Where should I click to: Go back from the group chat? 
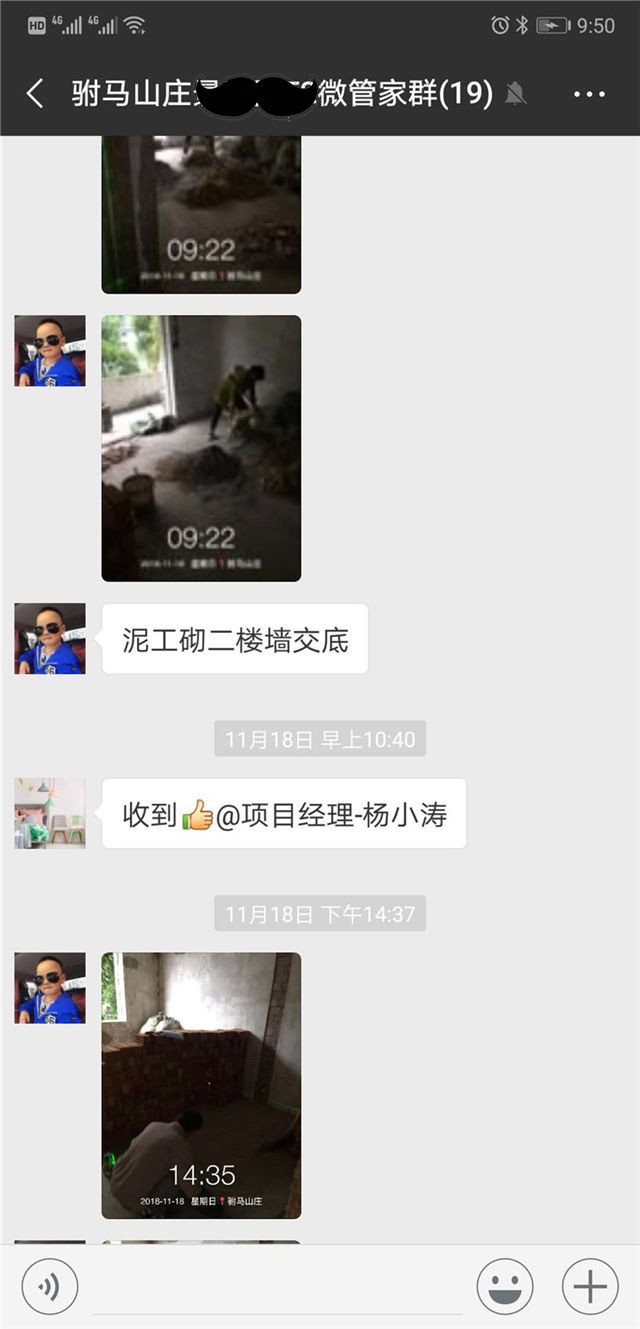tap(35, 94)
